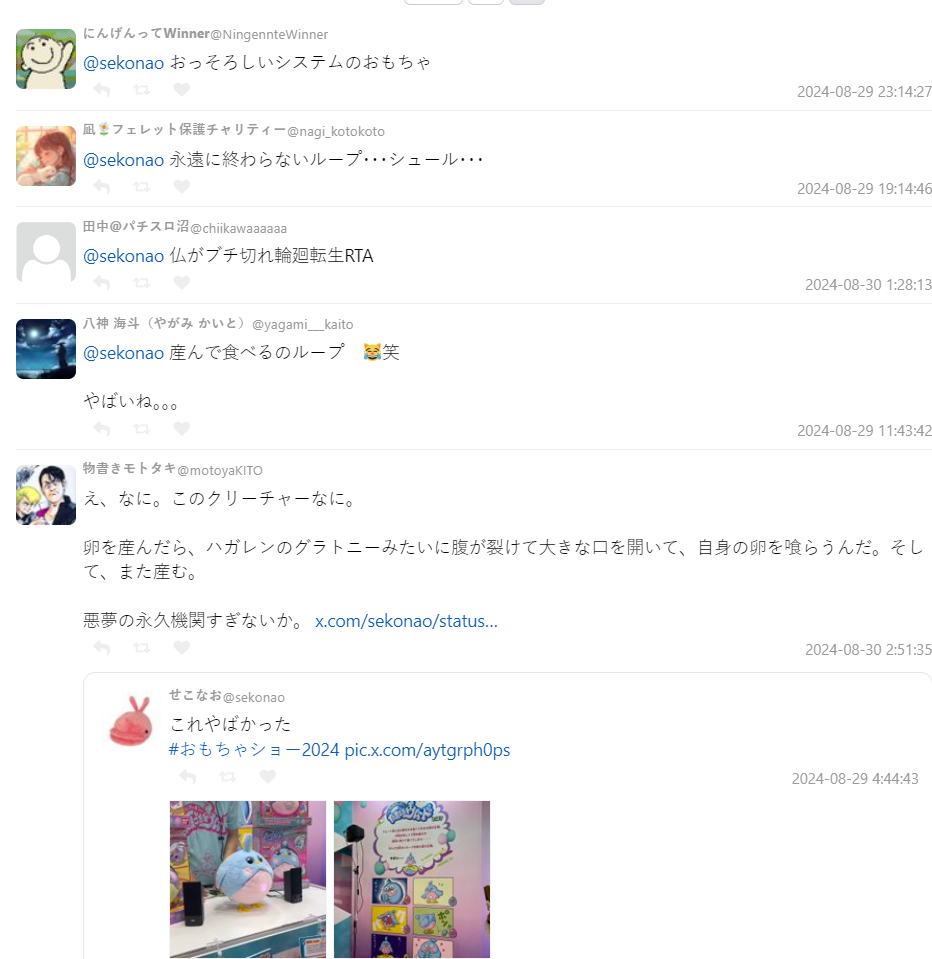This screenshot has height=959, width=932.
Task: Reply to にんげんってWinner's tweet
Action: point(101,90)
